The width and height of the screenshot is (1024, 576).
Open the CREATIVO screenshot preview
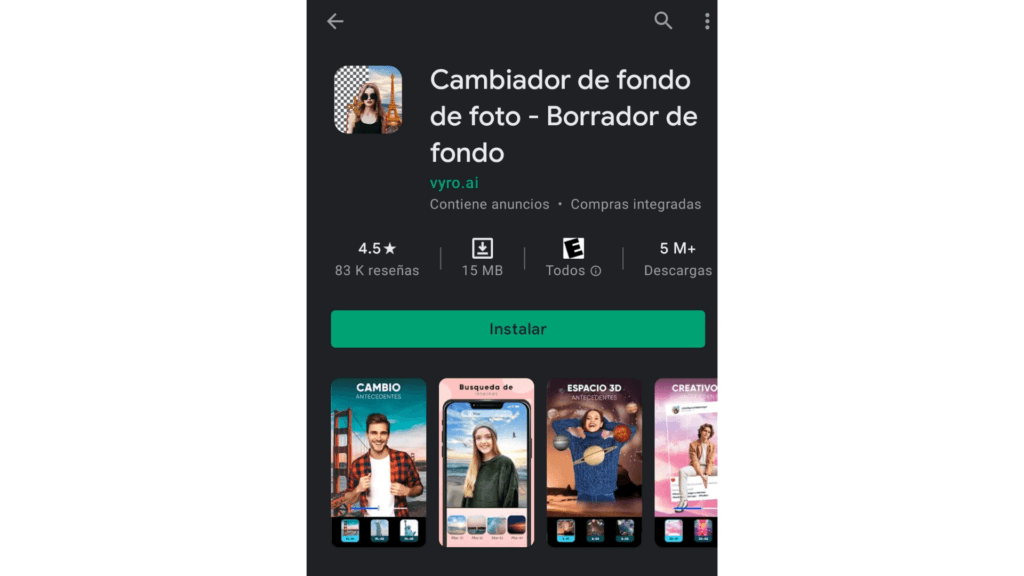(x=687, y=462)
